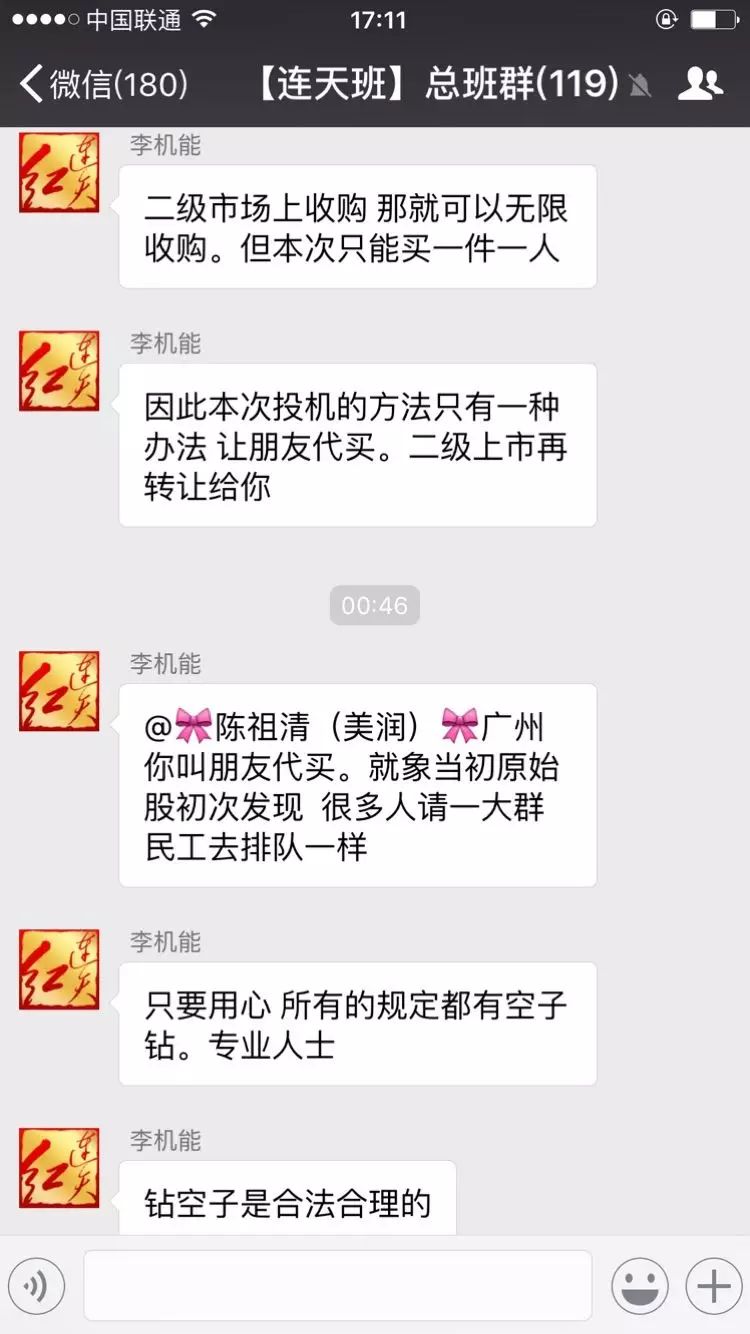
Task: Switch to voice message input
Action: coord(37,1286)
